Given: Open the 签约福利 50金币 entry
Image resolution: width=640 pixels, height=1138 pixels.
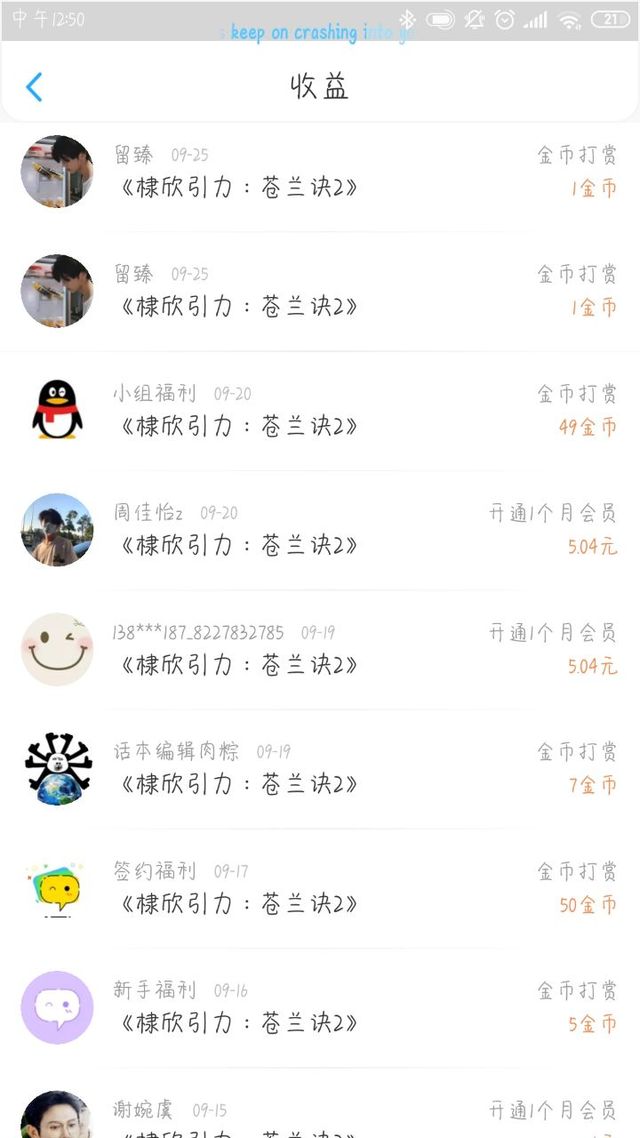Looking at the screenshot, I should pyautogui.click(x=320, y=888).
